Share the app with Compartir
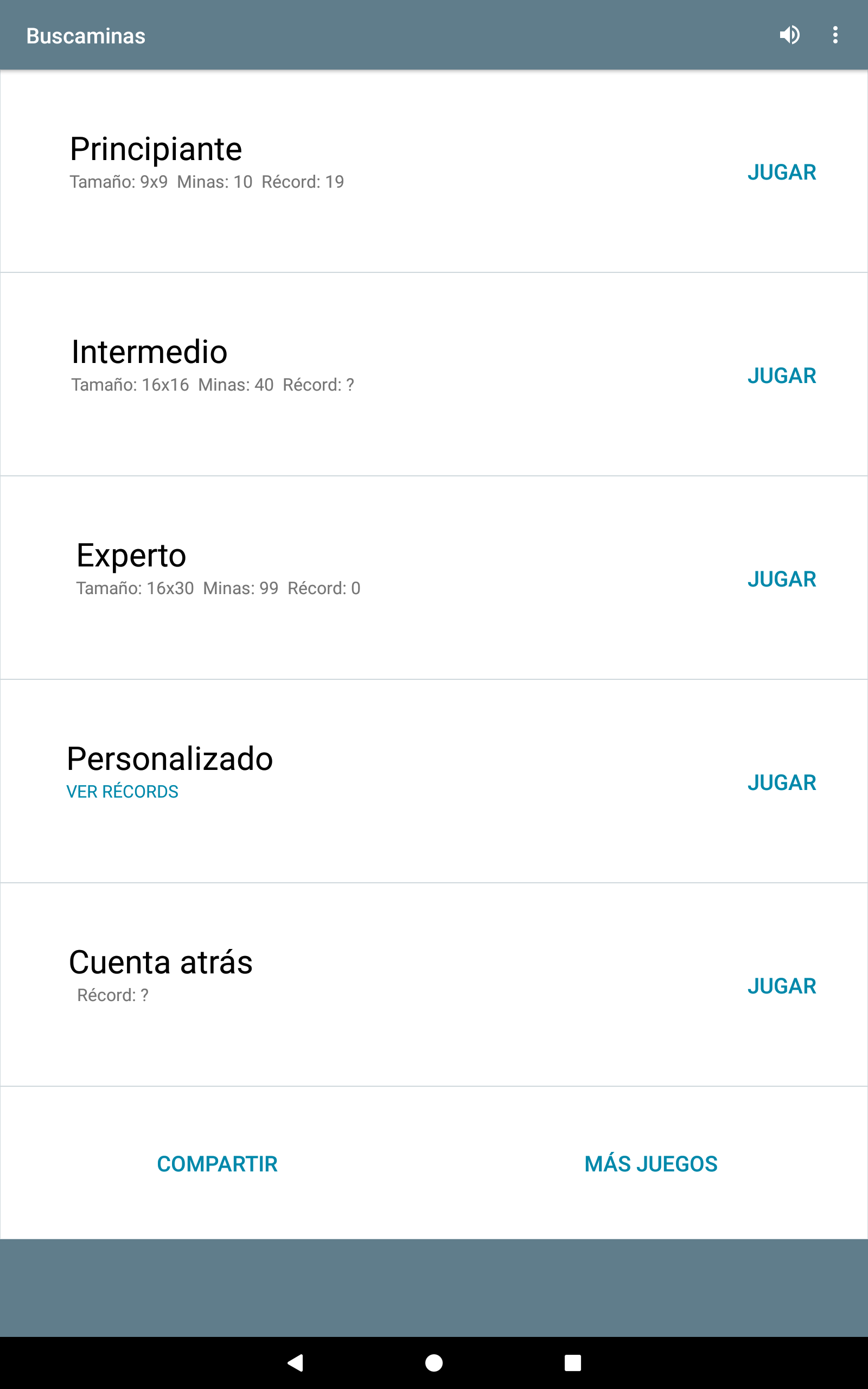Image resolution: width=868 pixels, height=1389 pixels. pyautogui.click(x=217, y=1164)
